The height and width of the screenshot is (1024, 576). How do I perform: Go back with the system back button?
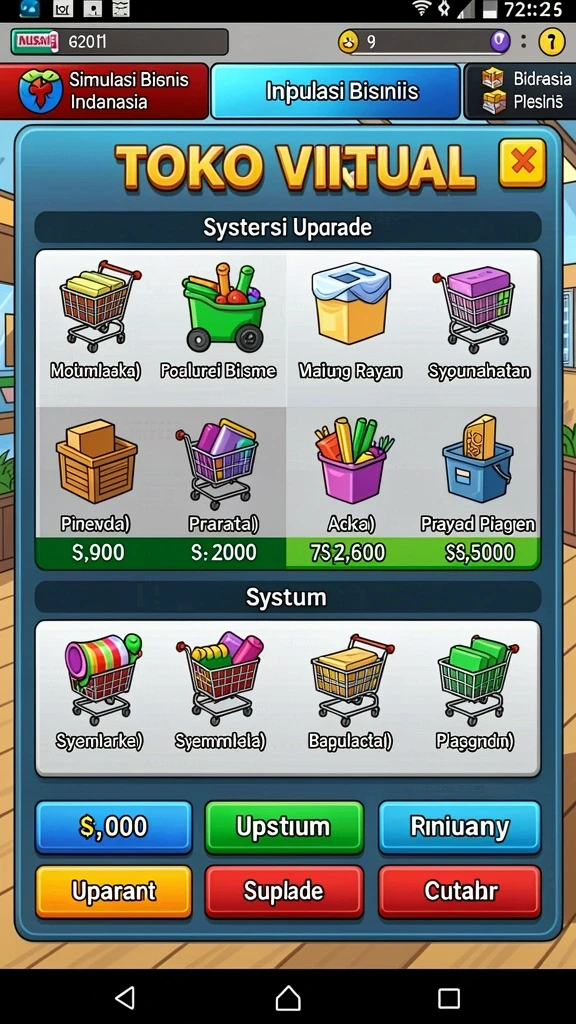(125, 998)
